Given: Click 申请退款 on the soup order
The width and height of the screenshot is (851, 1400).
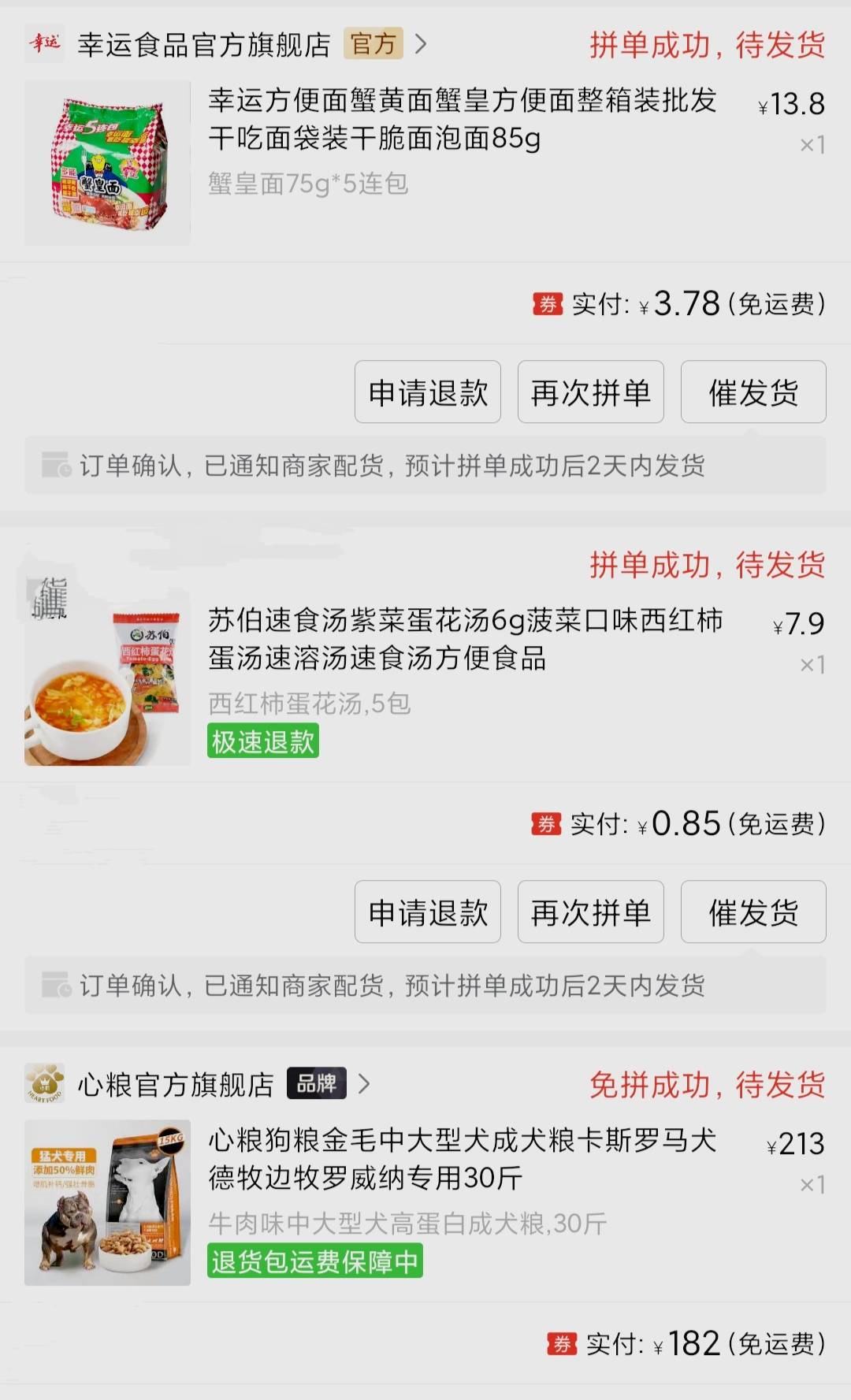Looking at the screenshot, I should click(427, 912).
